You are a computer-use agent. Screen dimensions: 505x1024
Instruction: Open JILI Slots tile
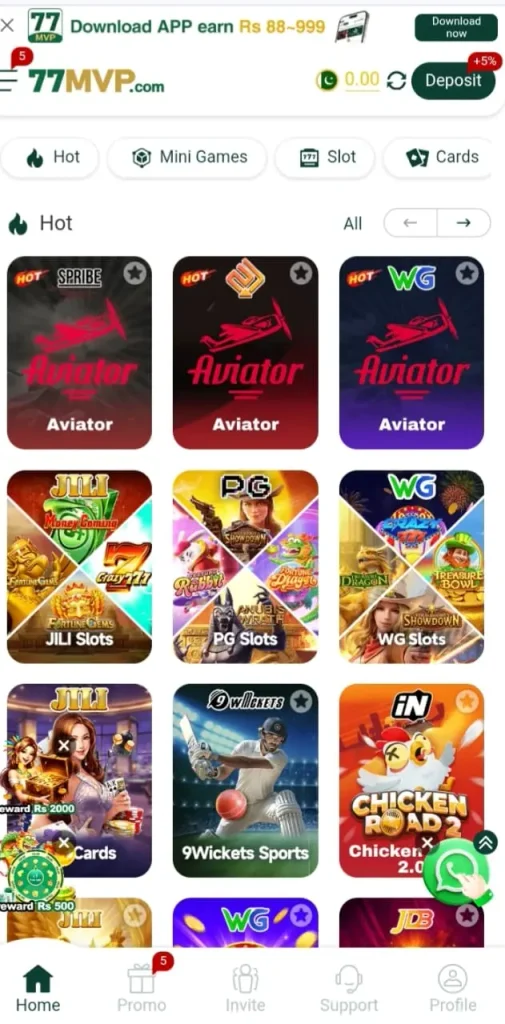click(x=79, y=566)
